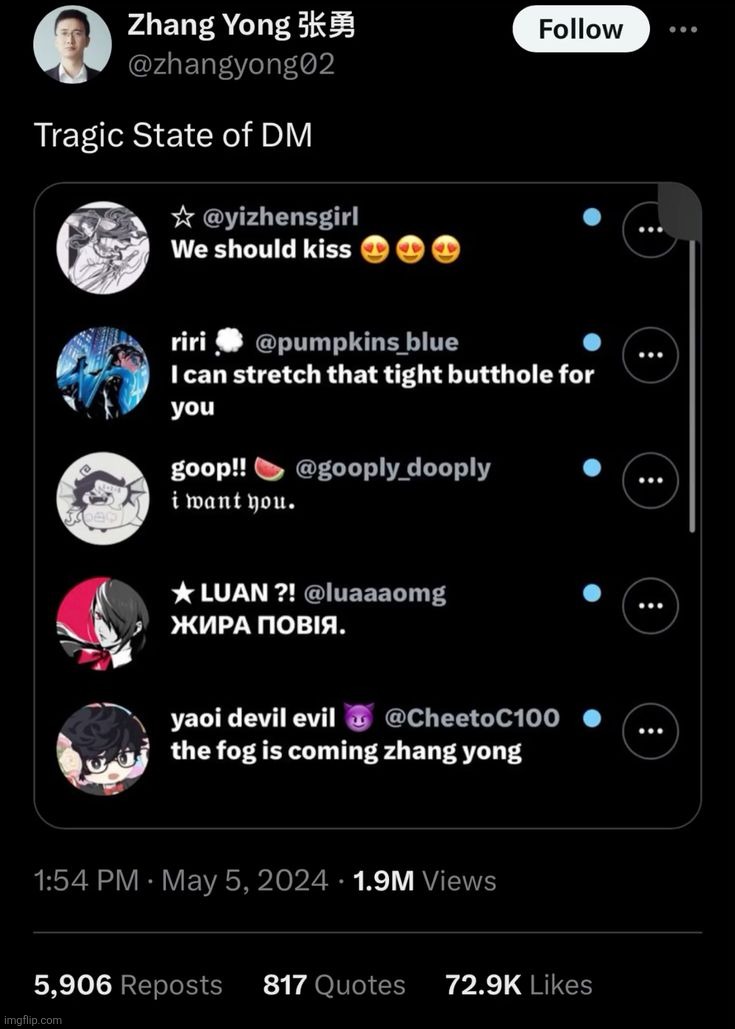View the 72.9K Likes list
This screenshot has height=1029, width=735.
pos(518,984)
